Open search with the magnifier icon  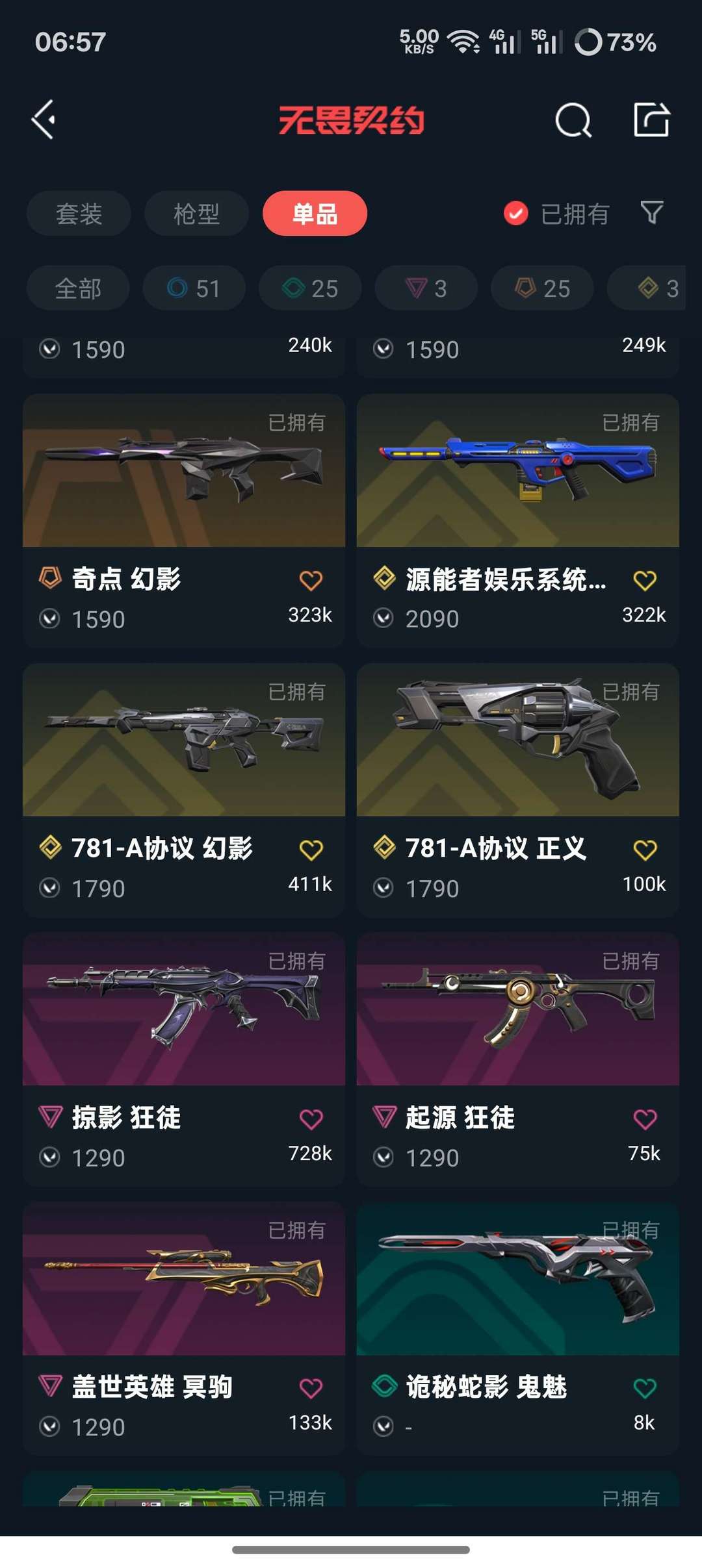click(x=573, y=120)
